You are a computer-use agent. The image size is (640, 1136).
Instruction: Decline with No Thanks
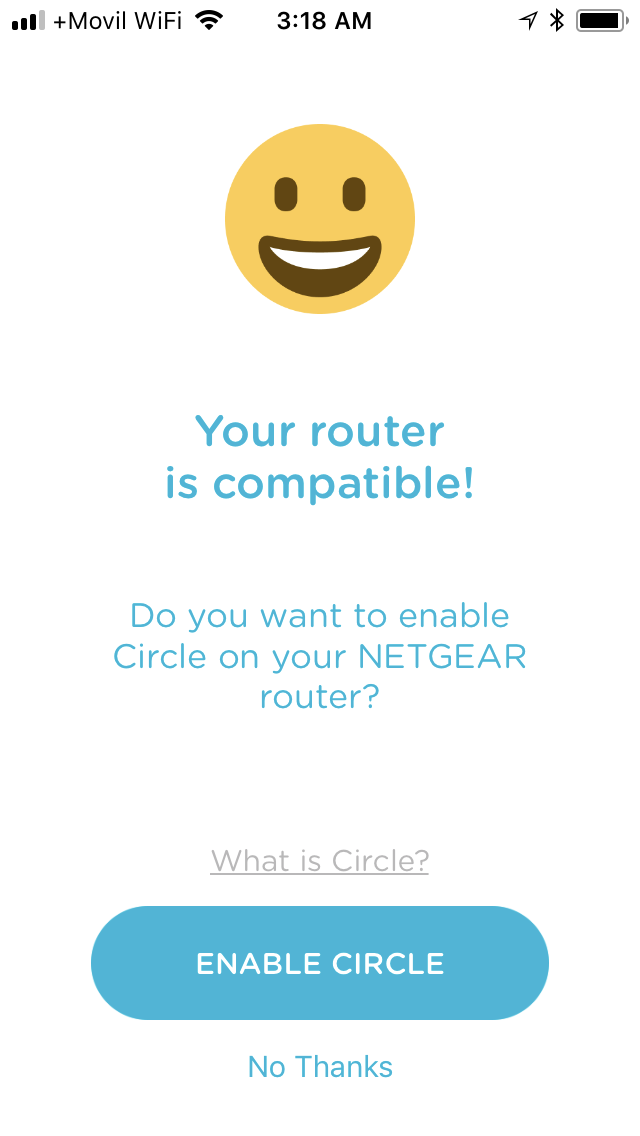[x=320, y=1067]
